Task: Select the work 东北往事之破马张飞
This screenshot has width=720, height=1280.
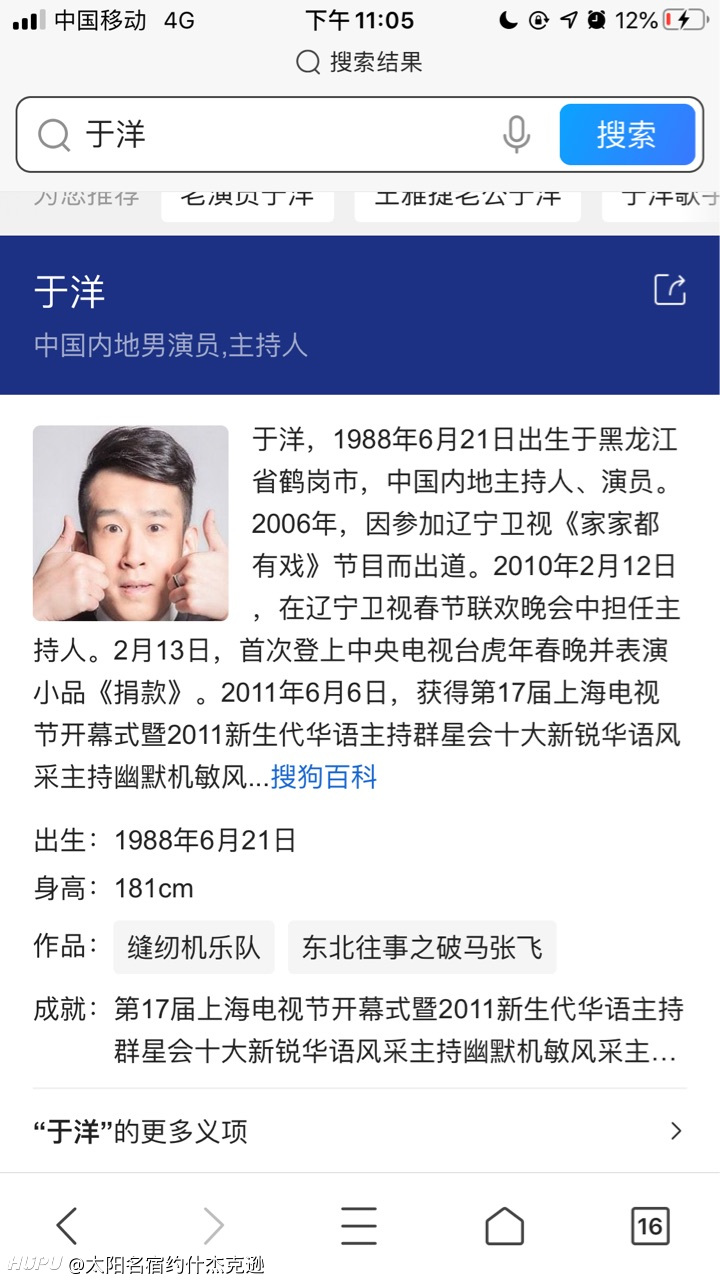Action: click(x=422, y=947)
